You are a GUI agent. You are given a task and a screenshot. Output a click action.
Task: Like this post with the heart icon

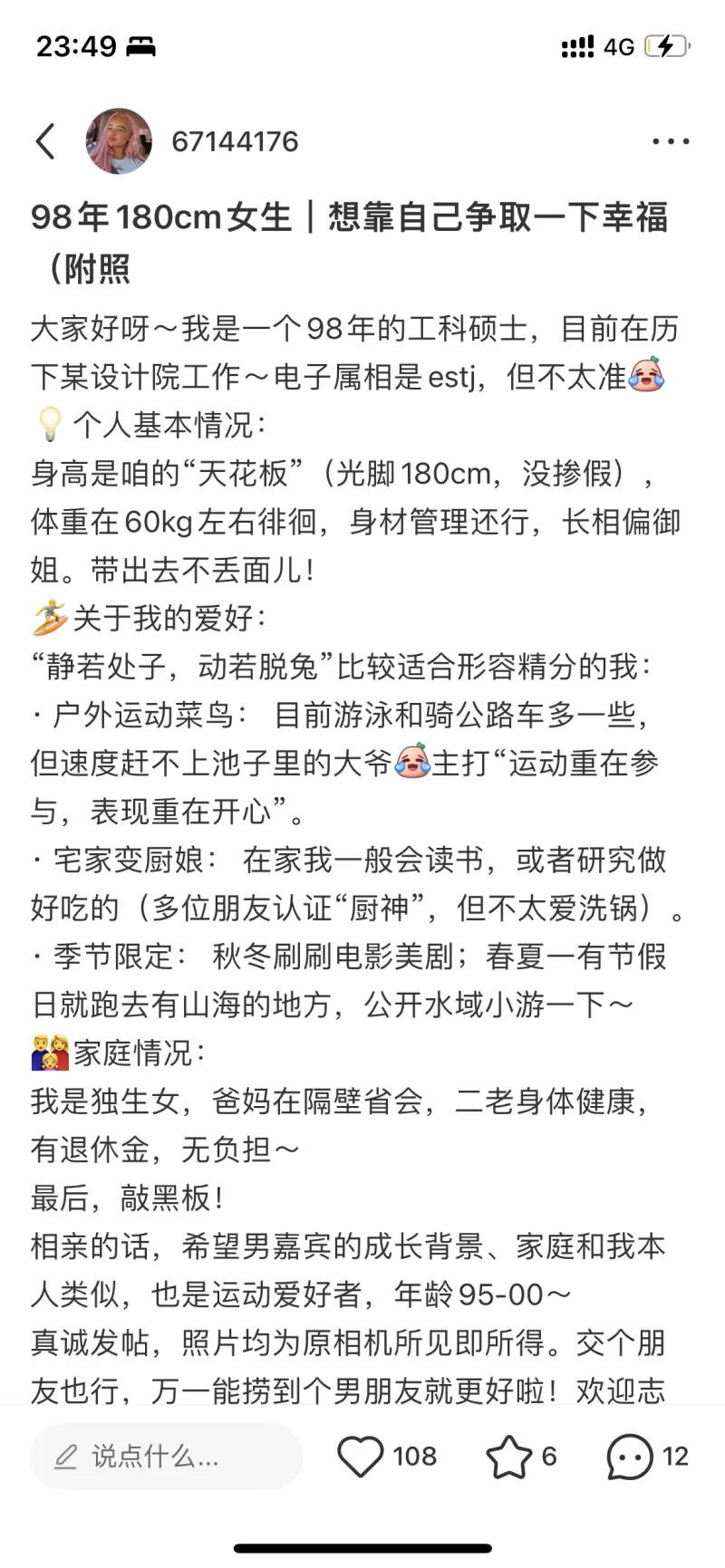point(360,1456)
